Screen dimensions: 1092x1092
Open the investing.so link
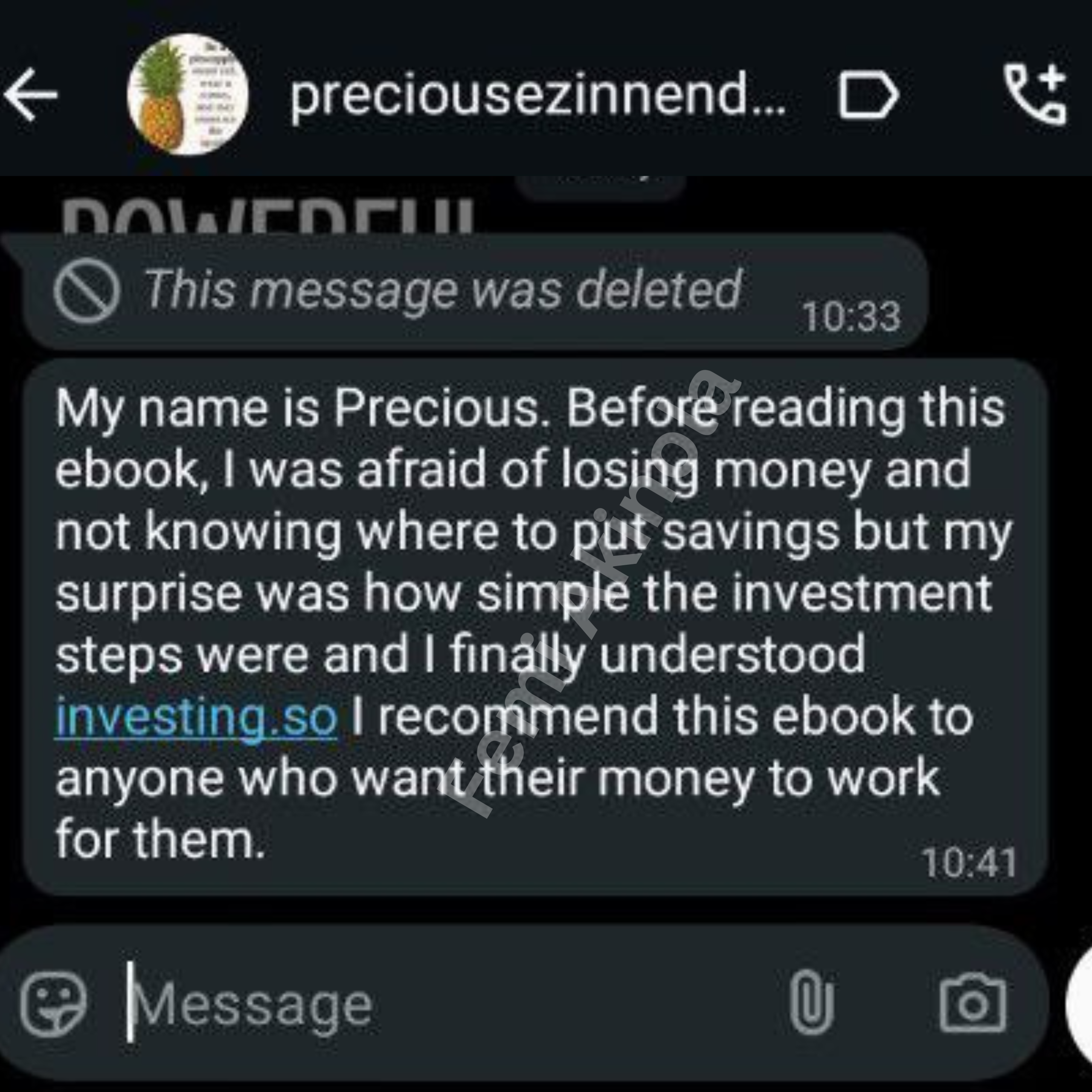click(196, 717)
